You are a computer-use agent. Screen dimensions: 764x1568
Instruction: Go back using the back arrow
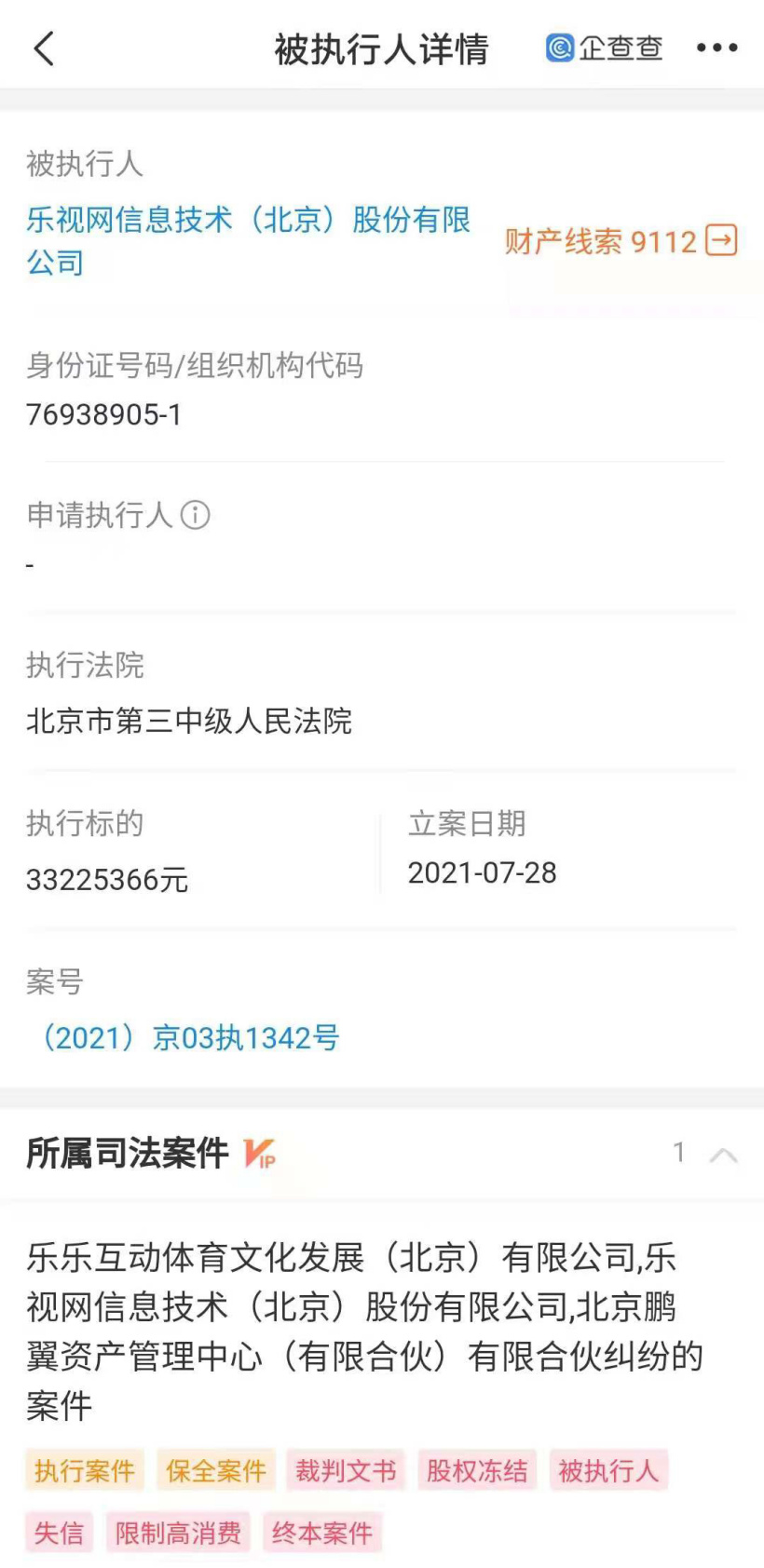(x=44, y=48)
